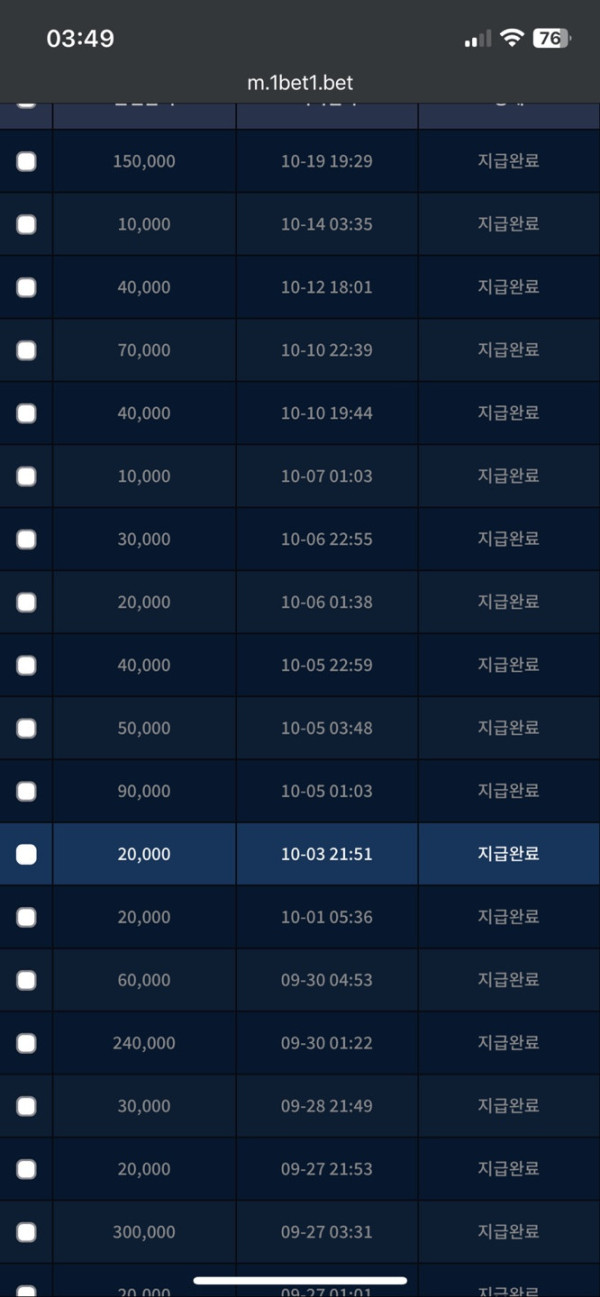Check the box for 150,000 on 10-19 19:29
The image size is (600, 1297).
coord(26,161)
